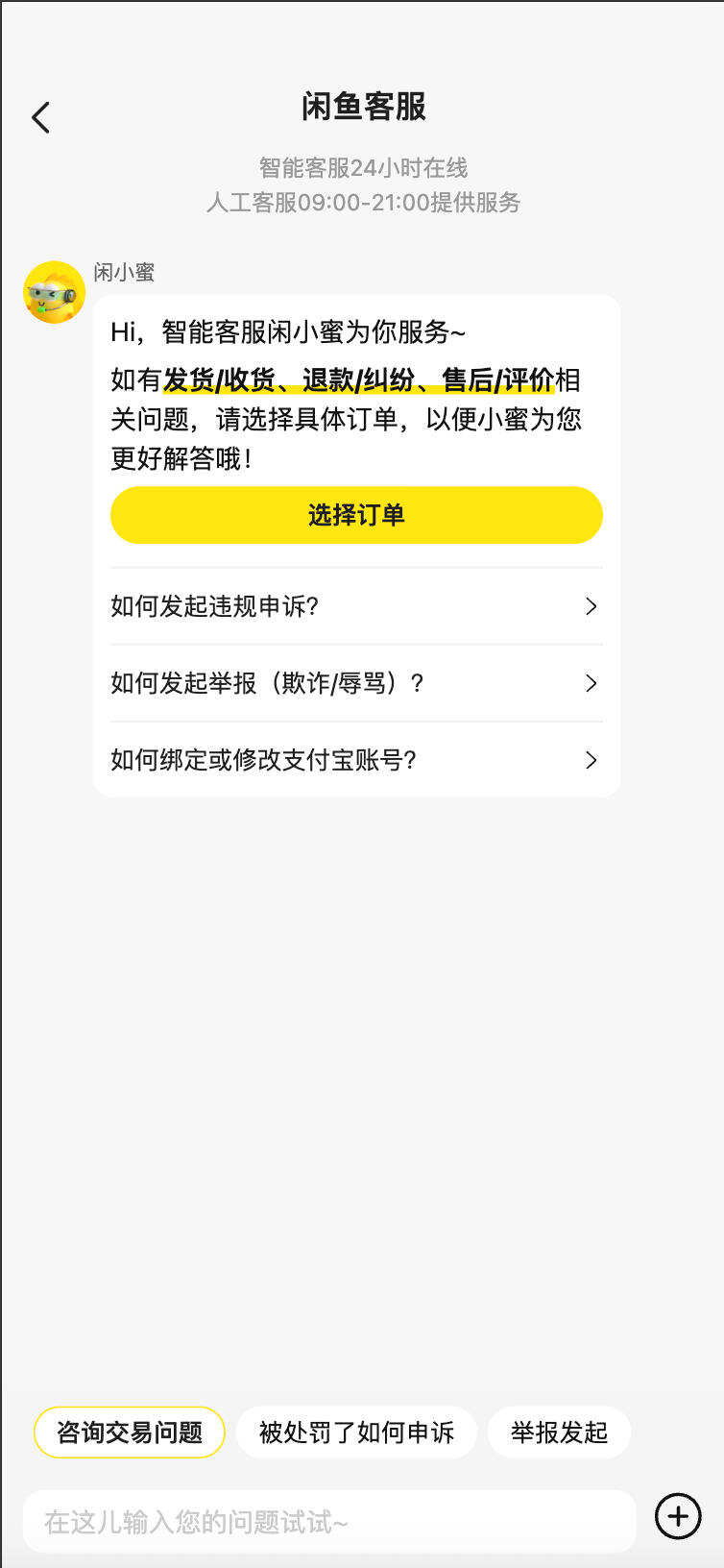Select the 咨询交易问题 quick chip

129,1432
